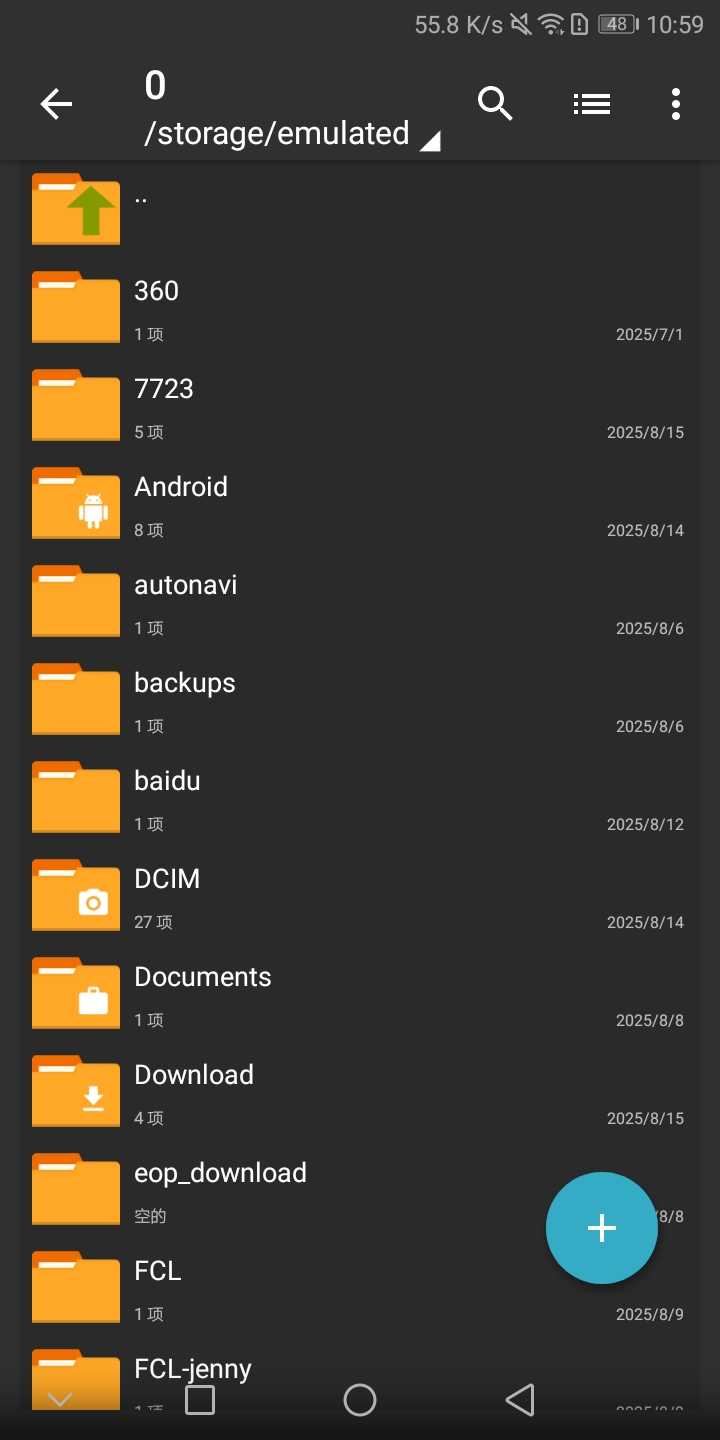The image size is (720, 1440).
Task: Open the 7723 folder
Action: pyautogui.click(x=360, y=405)
